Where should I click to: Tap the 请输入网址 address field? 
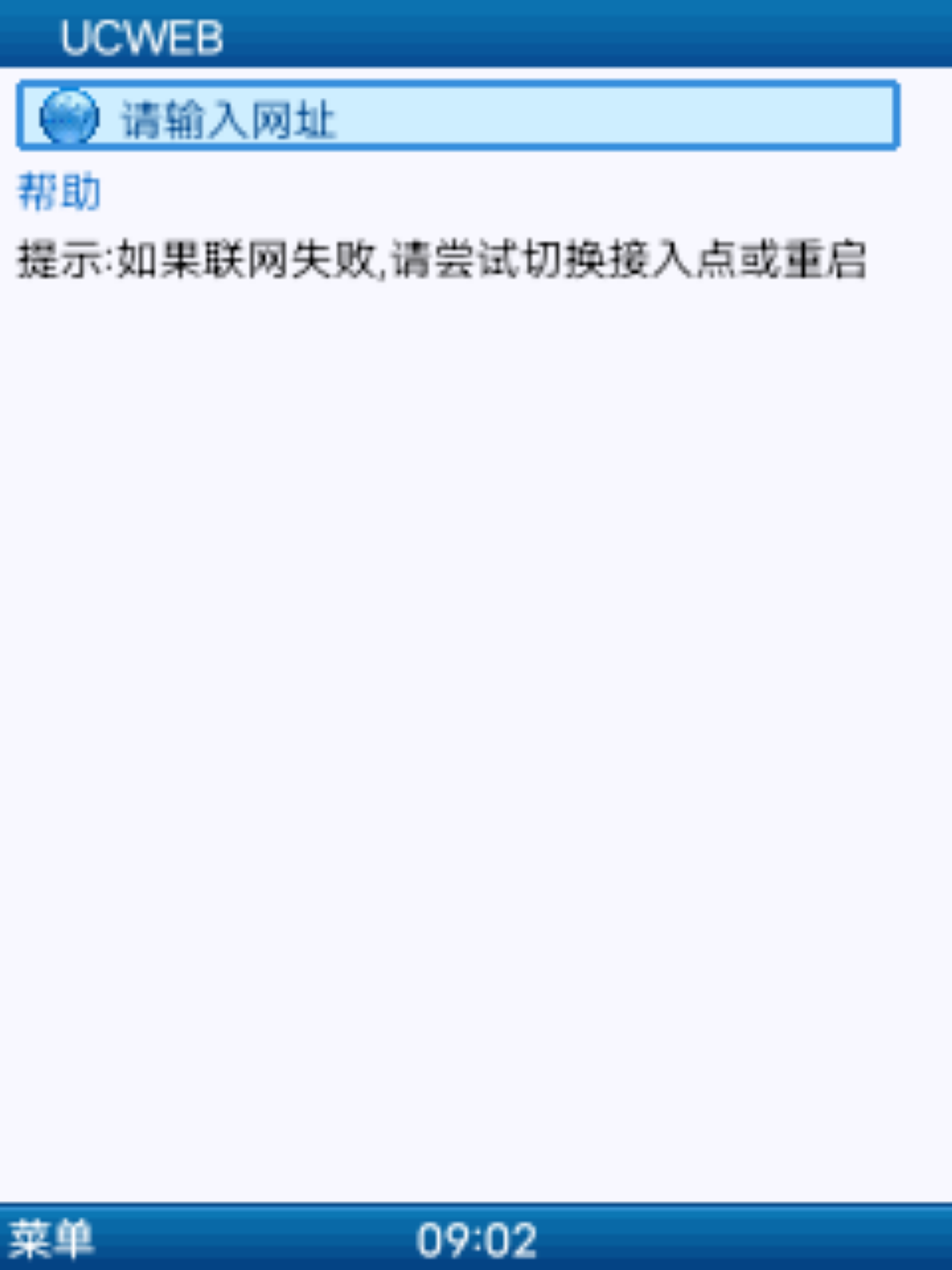point(458,116)
